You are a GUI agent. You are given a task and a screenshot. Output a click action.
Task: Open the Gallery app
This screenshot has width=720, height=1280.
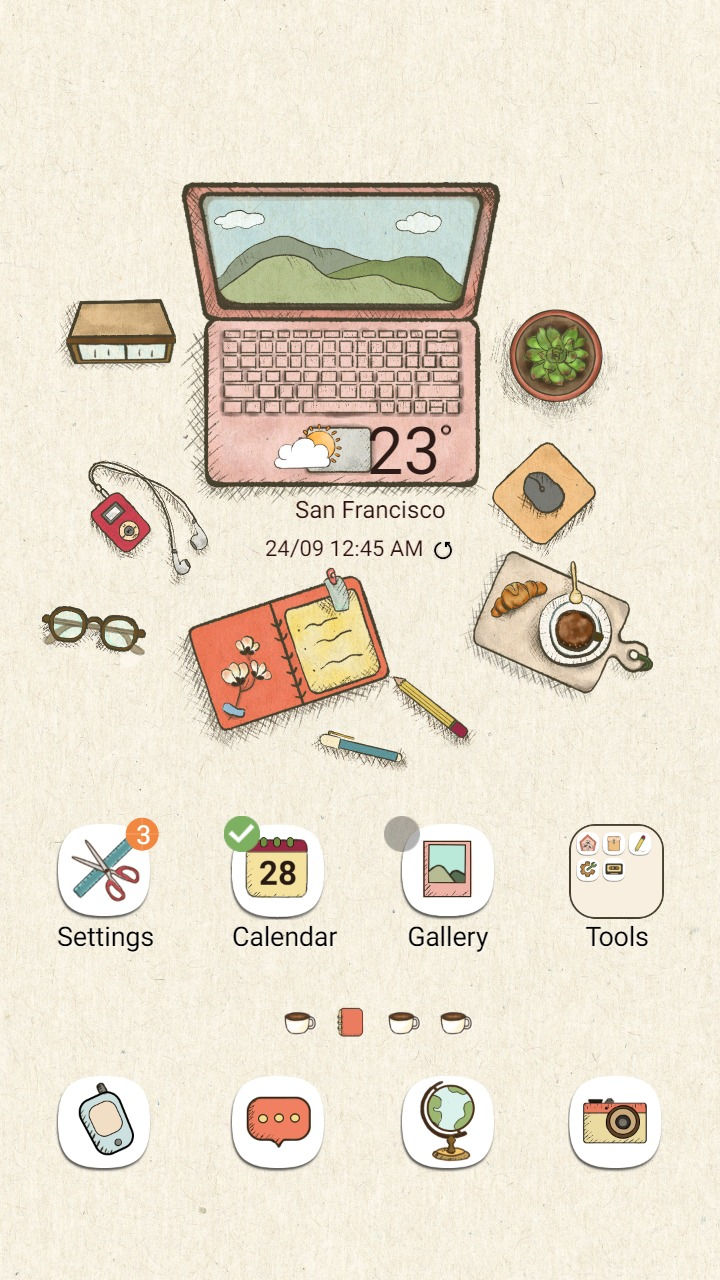point(447,871)
